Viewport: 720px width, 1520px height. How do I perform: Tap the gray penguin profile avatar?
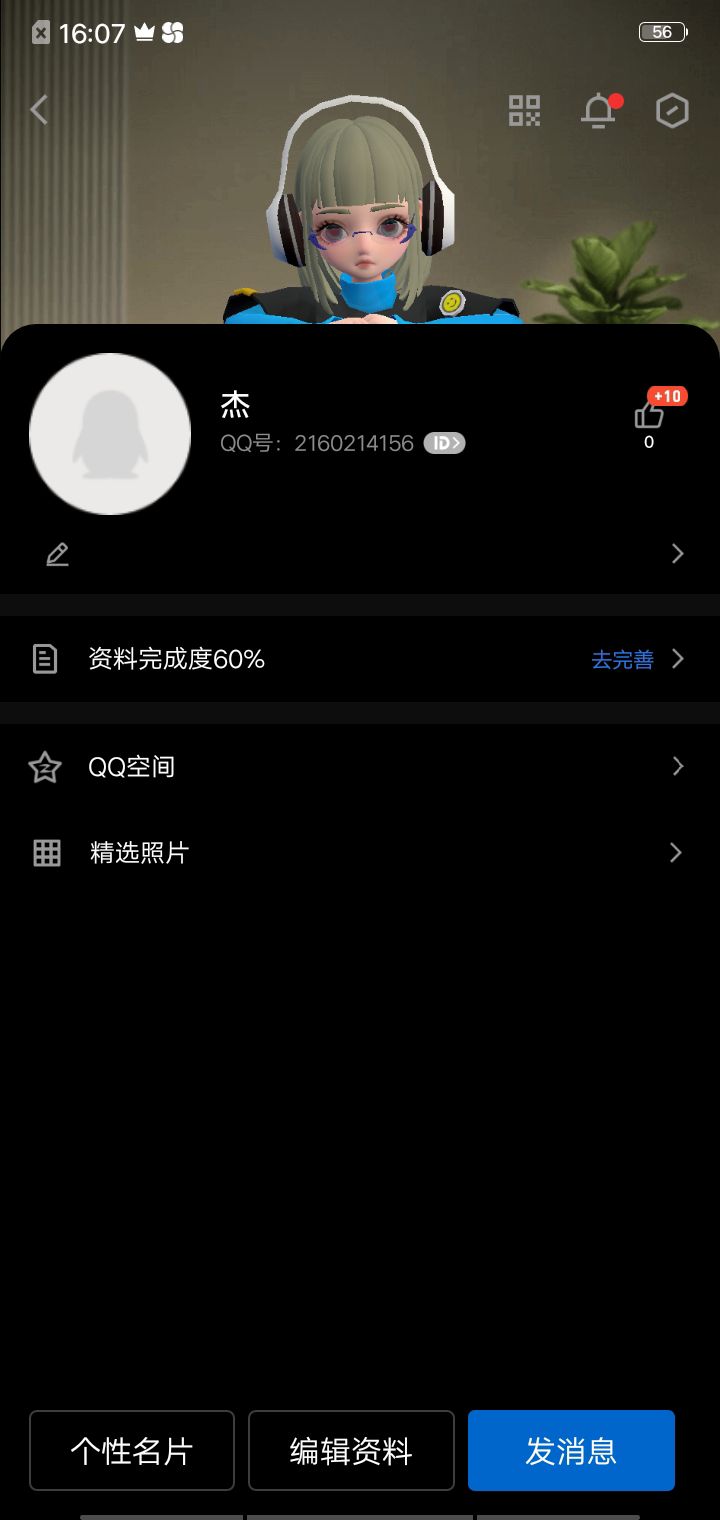[x=110, y=434]
